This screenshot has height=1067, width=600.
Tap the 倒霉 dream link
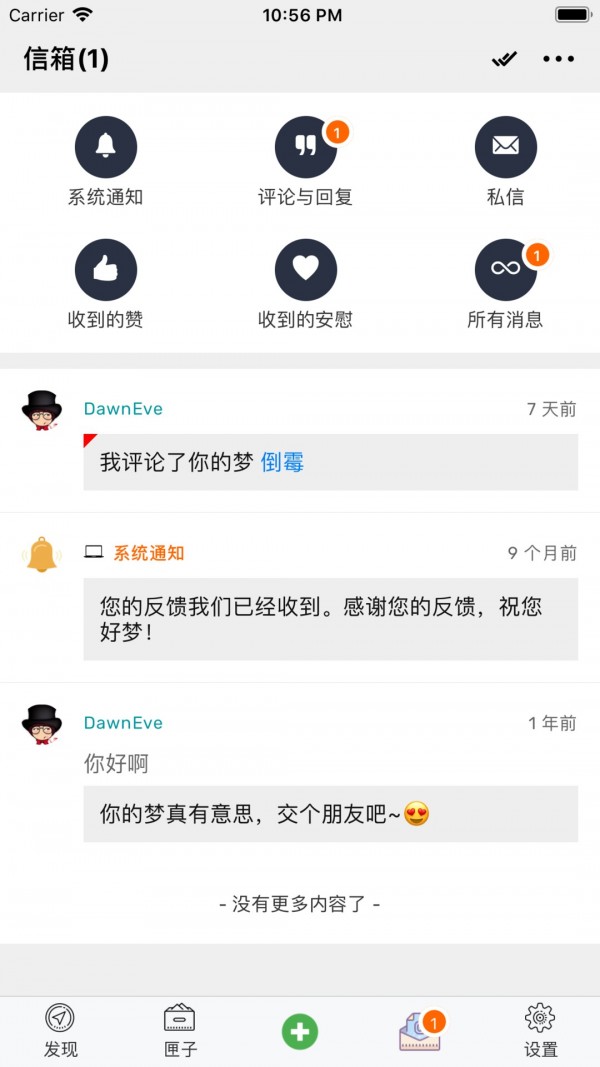282,462
